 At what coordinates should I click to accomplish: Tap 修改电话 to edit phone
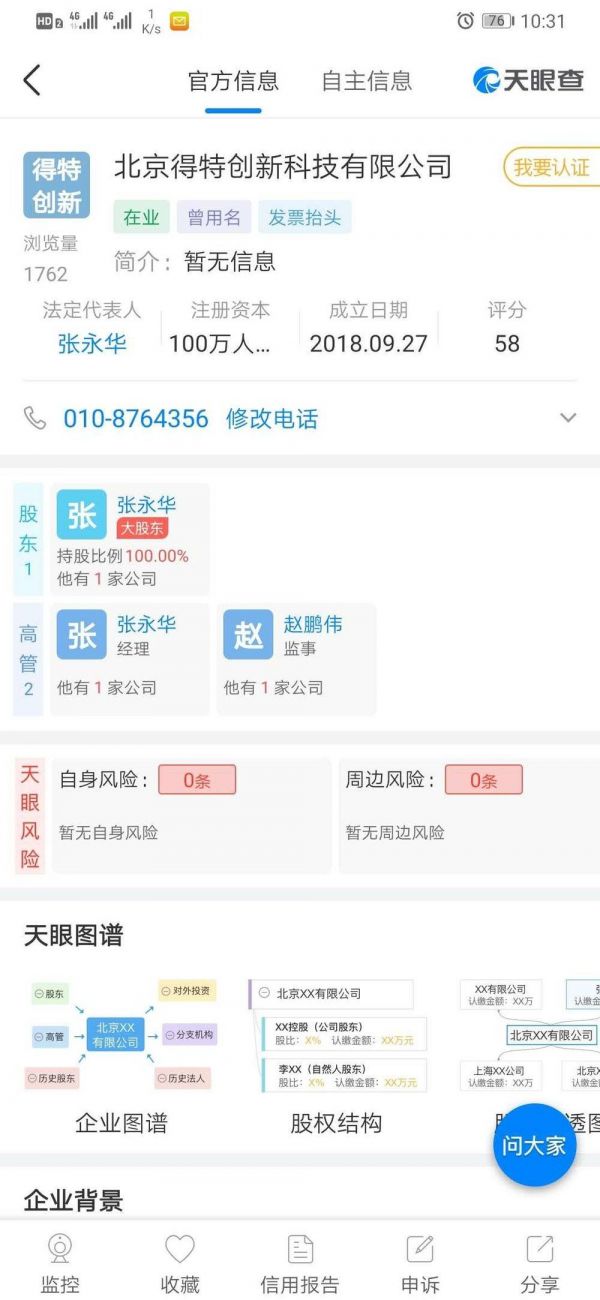(272, 419)
